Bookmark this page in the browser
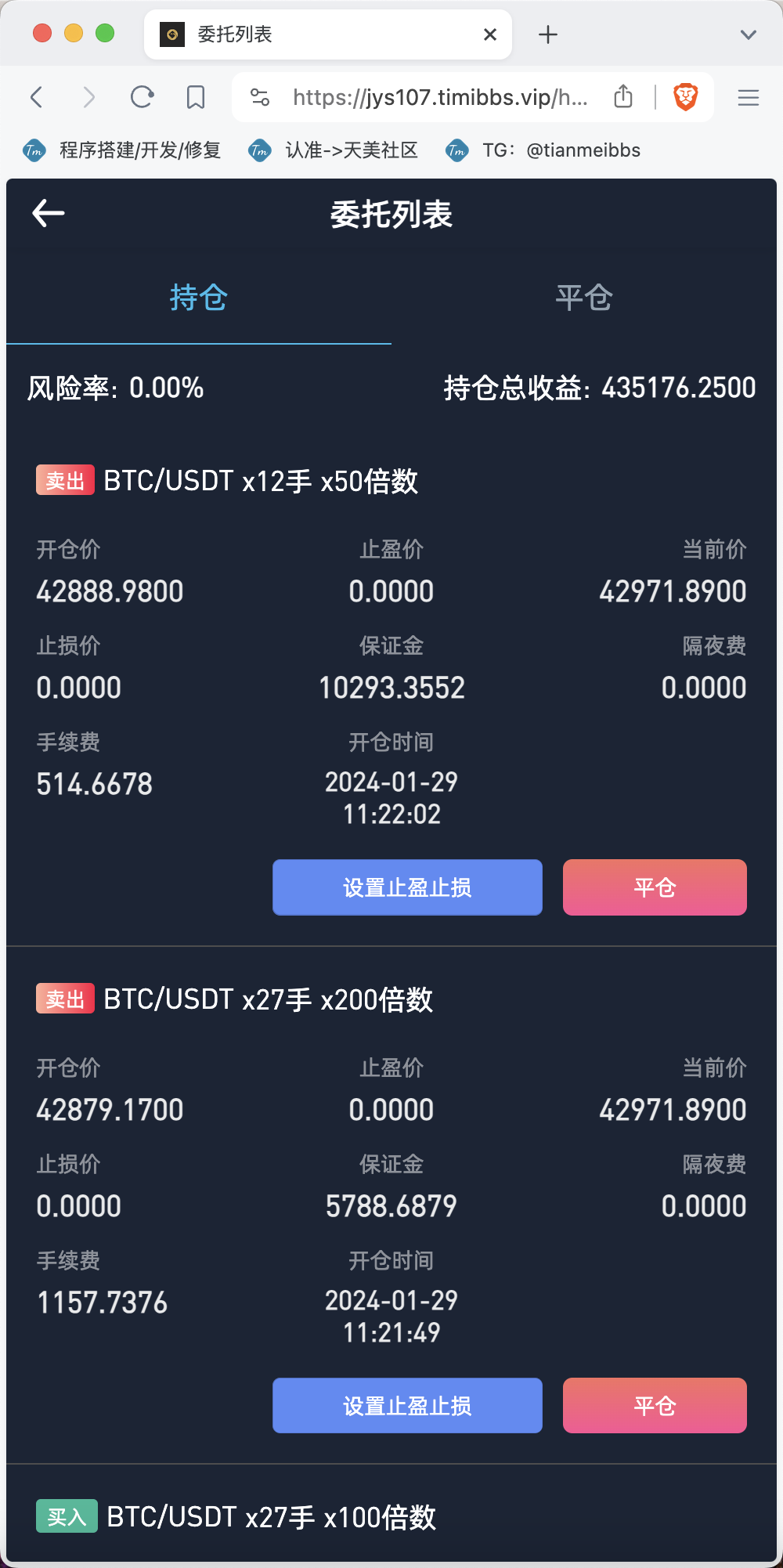Viewport: 783px width, 1568px height. tap(196, 97)
